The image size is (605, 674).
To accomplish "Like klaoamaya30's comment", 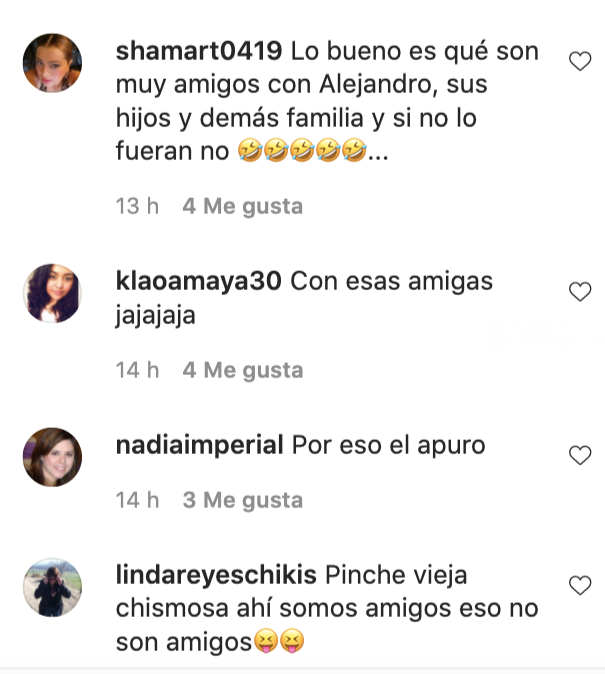I will 580,292.
